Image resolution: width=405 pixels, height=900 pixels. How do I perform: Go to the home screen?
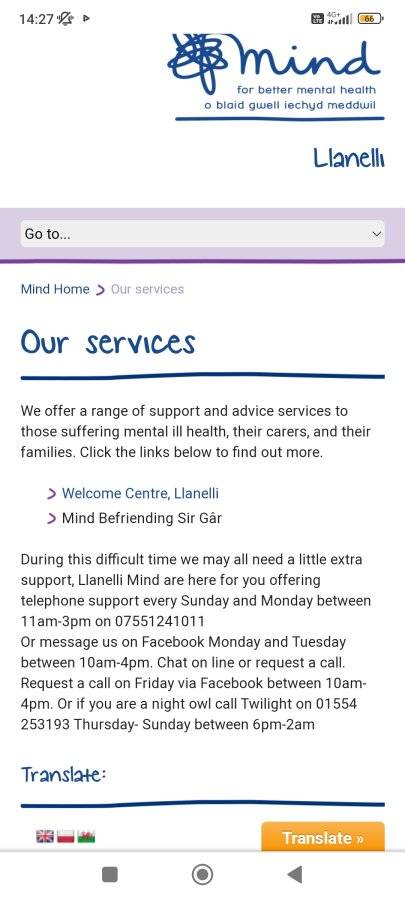[x=202, y=874]
